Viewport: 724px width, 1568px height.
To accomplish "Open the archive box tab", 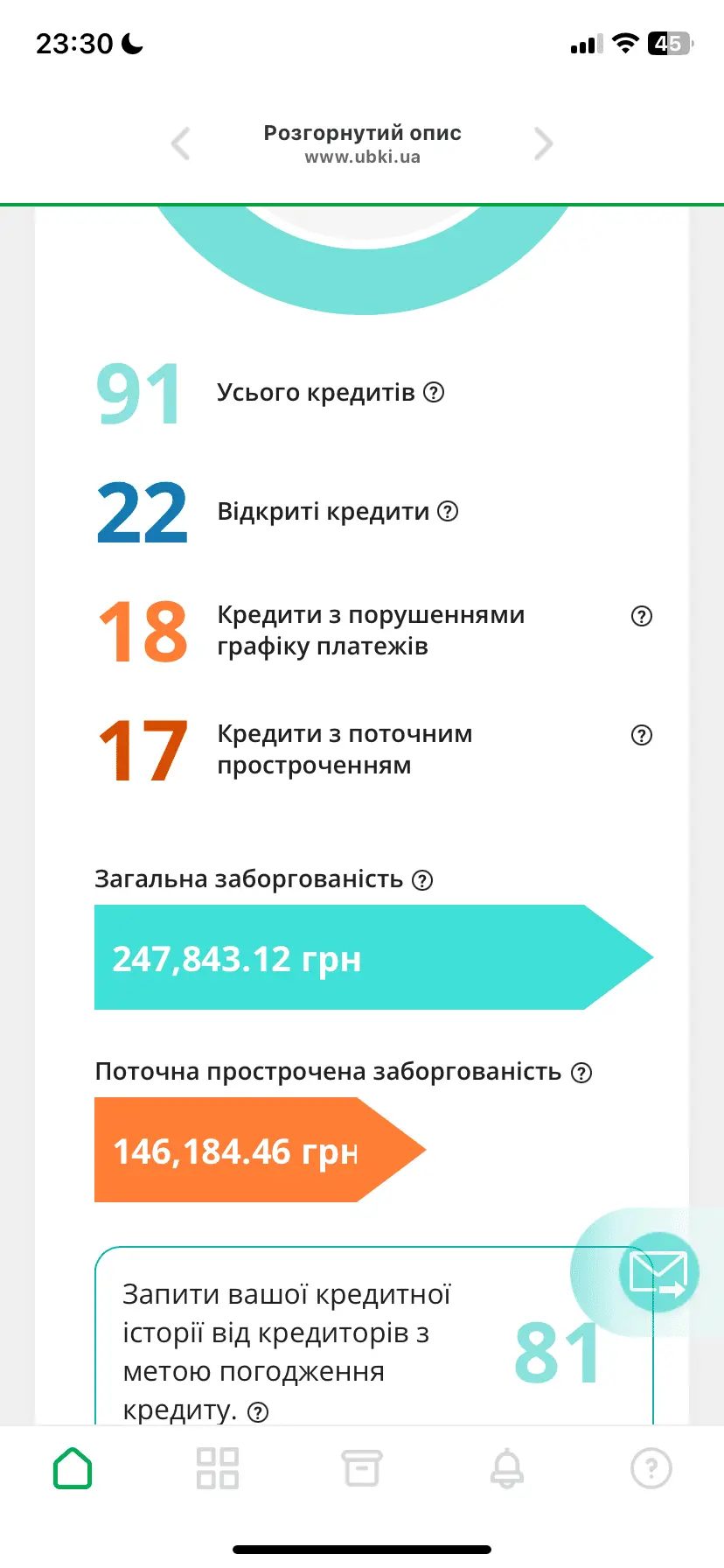I will 362,1467.
